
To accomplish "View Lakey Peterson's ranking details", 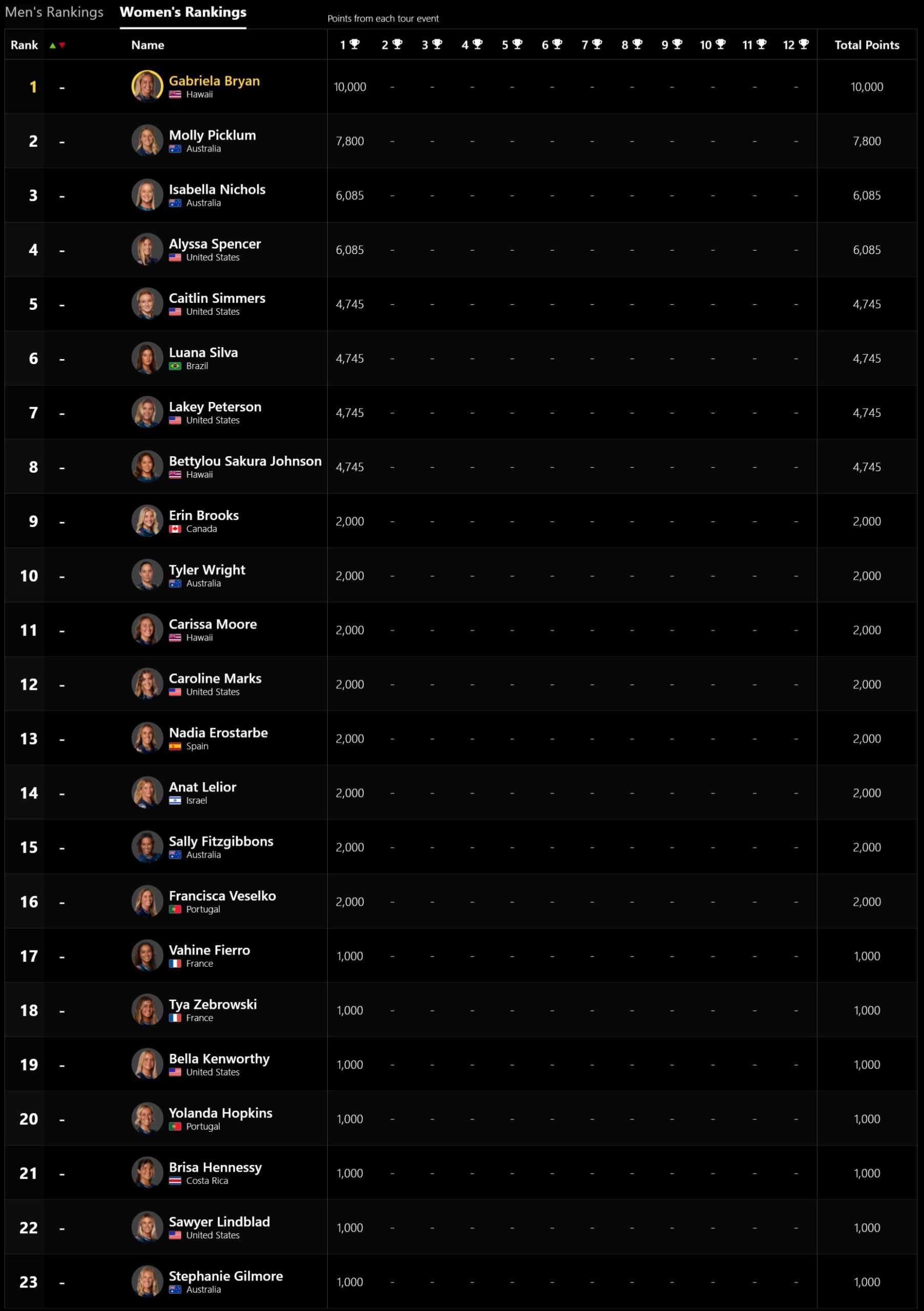I will (x=215, y=407).
